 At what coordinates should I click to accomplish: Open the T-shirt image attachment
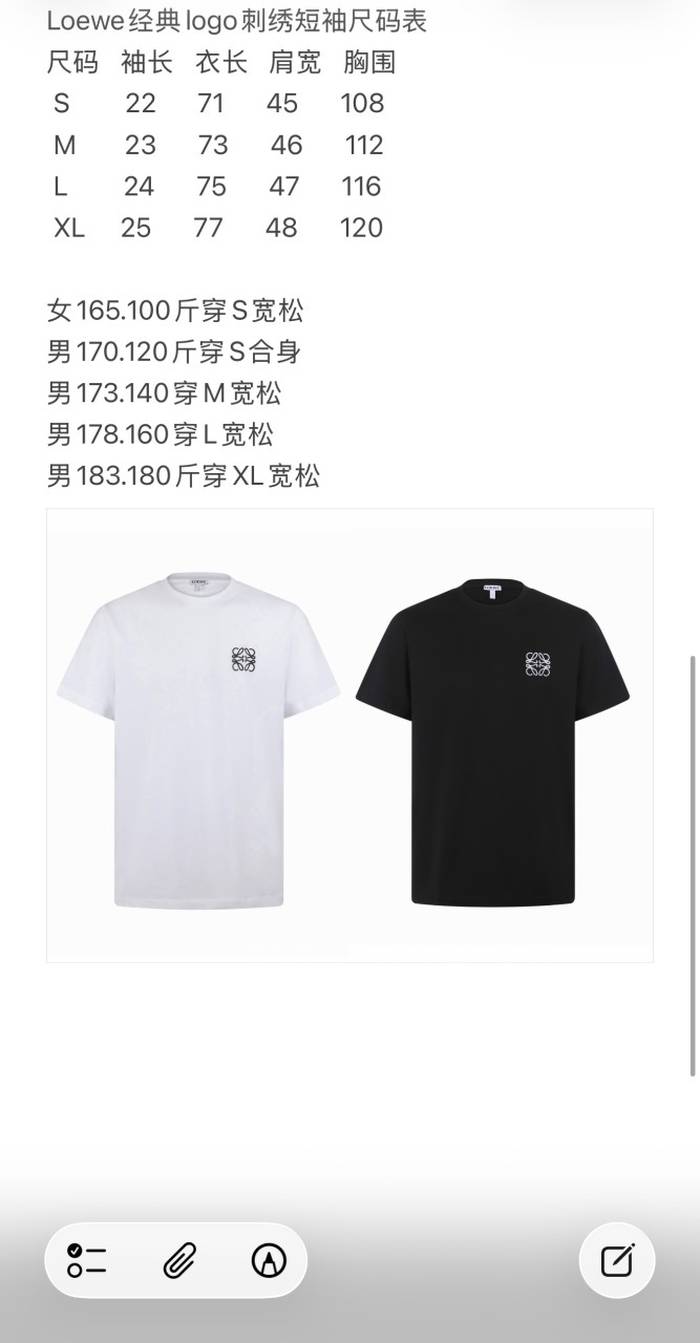click(x=350, y=735)
